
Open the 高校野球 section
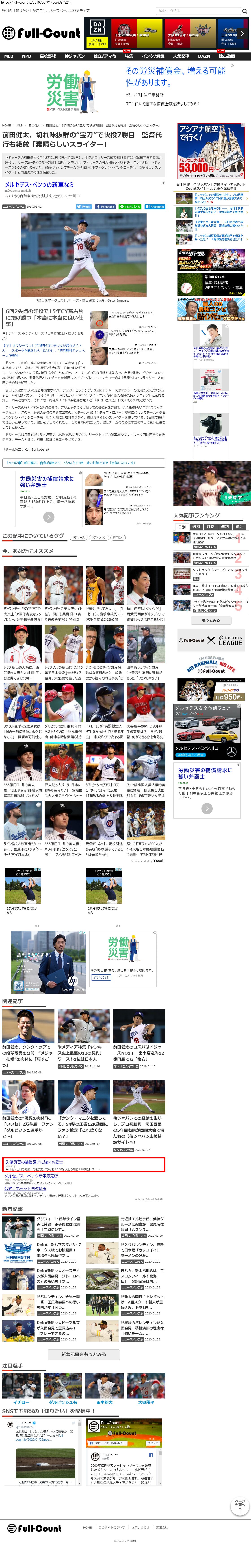click(48, 56)
